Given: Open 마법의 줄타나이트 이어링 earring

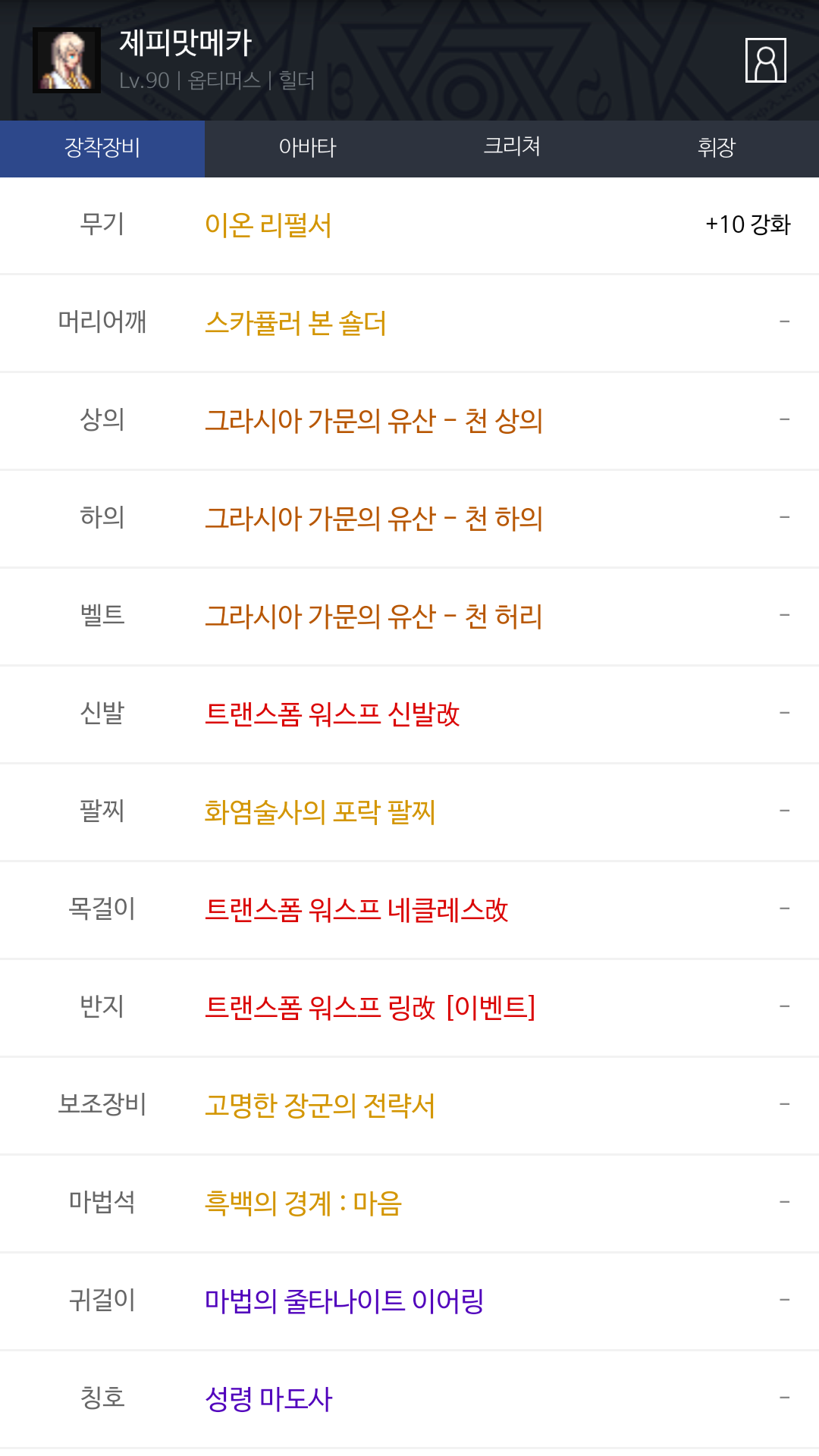Looking at the screenshot, I should (x=344, y=1301).
